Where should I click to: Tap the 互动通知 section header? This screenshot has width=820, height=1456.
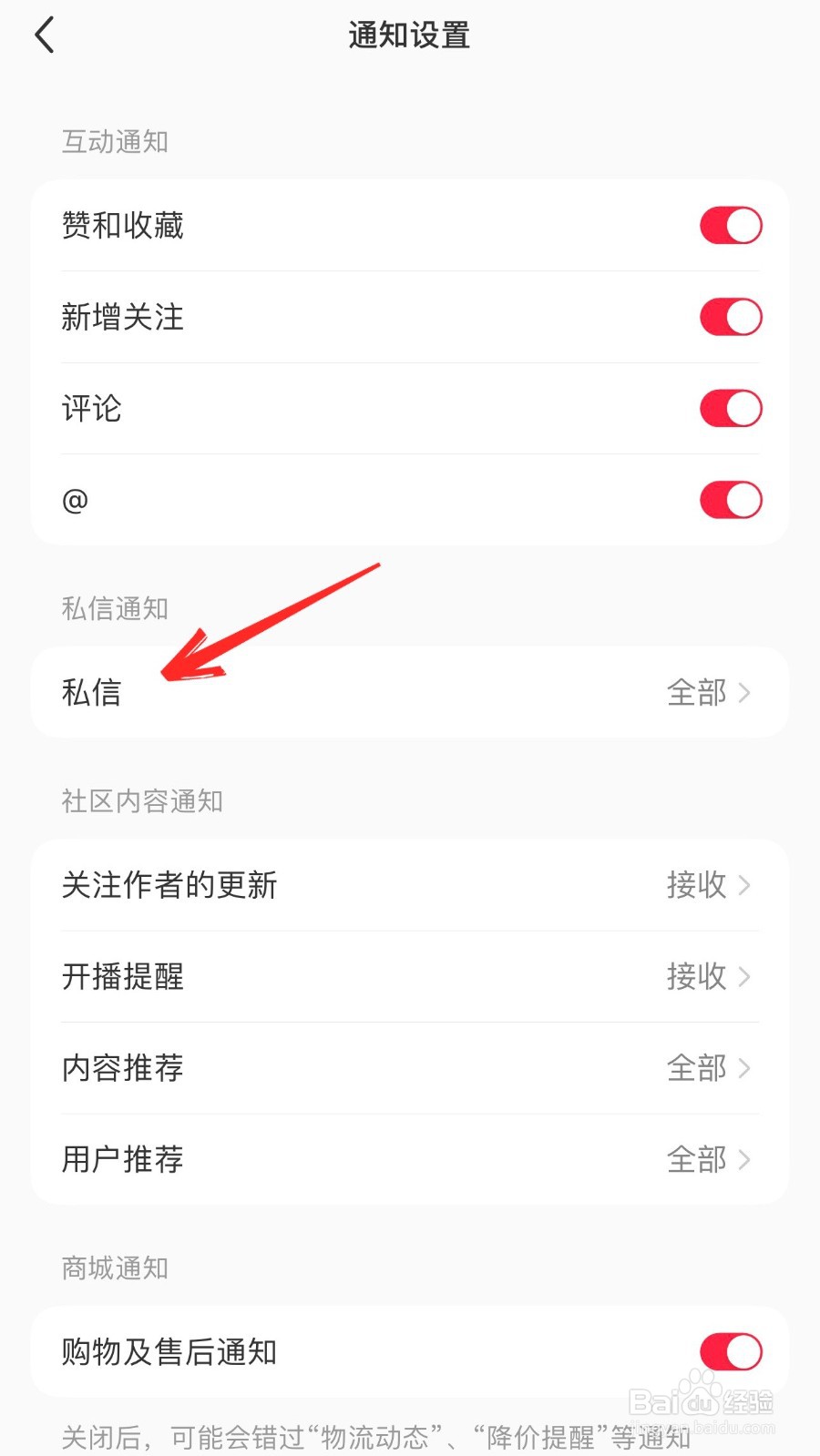(x=114, y=141)
